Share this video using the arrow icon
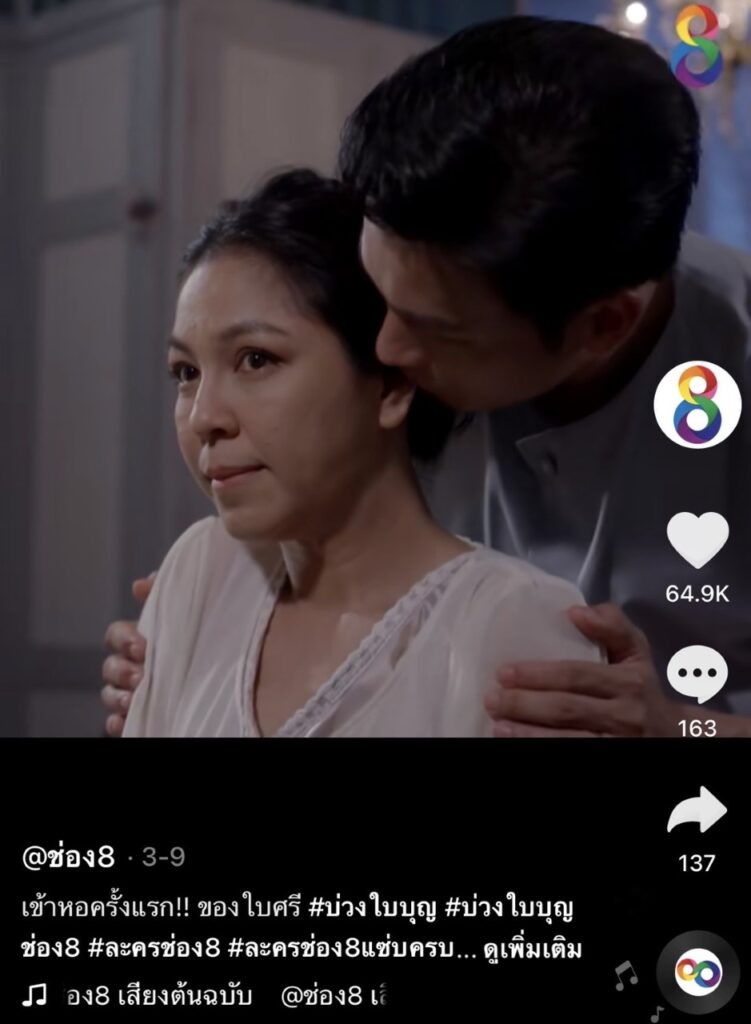 coord(697,810)
